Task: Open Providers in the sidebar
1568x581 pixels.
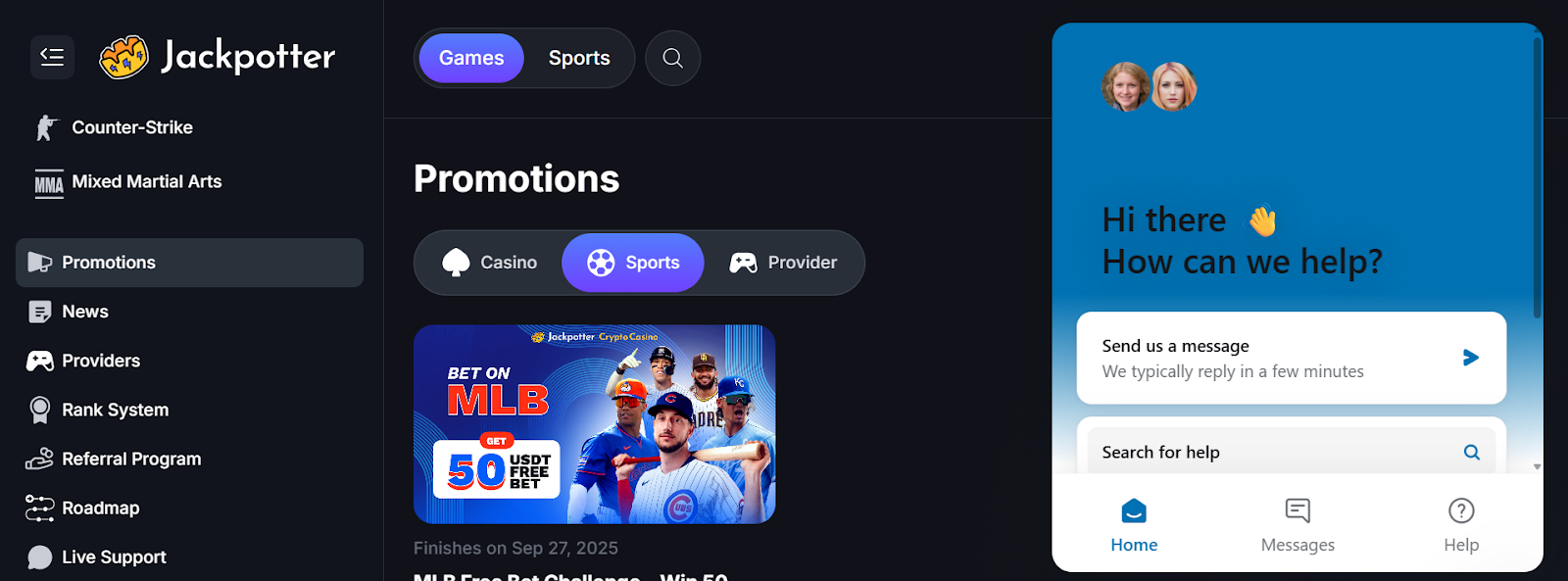Action: [100, 361]
